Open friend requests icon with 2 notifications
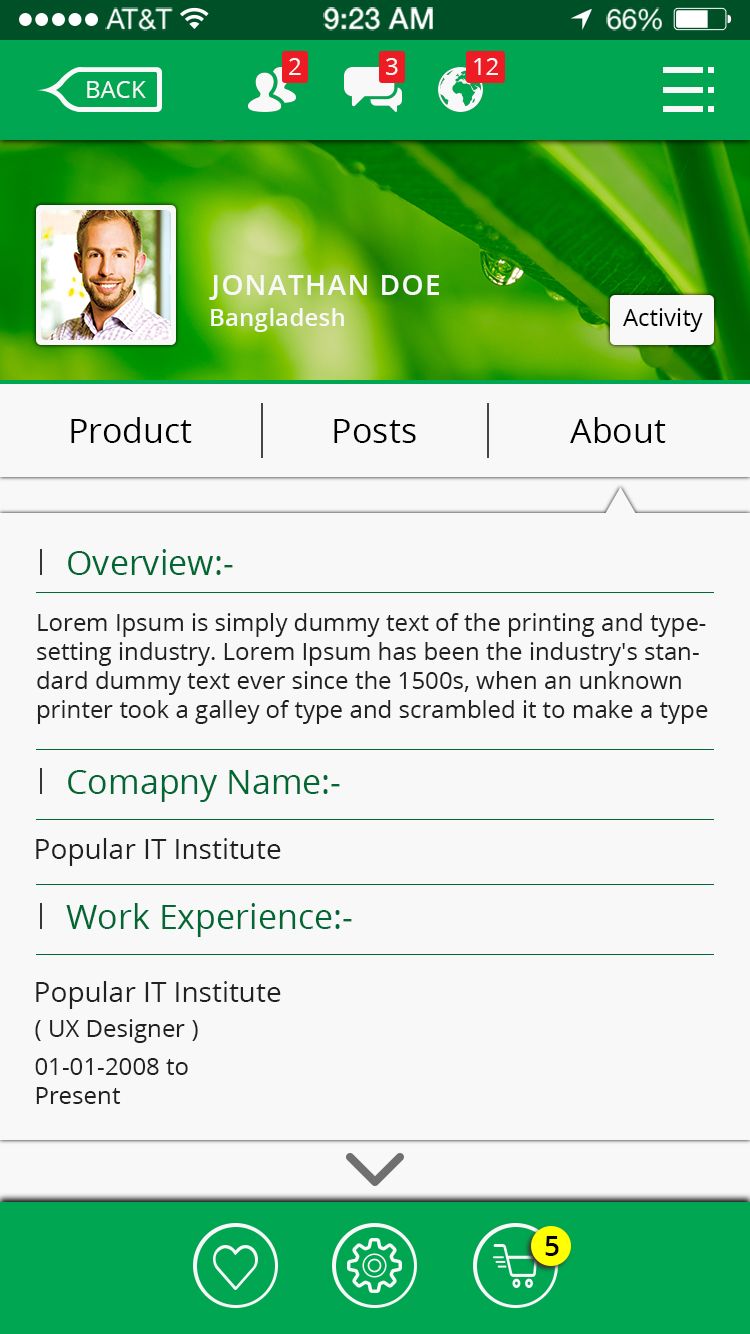750x1334 pixels. pos(272,90)
